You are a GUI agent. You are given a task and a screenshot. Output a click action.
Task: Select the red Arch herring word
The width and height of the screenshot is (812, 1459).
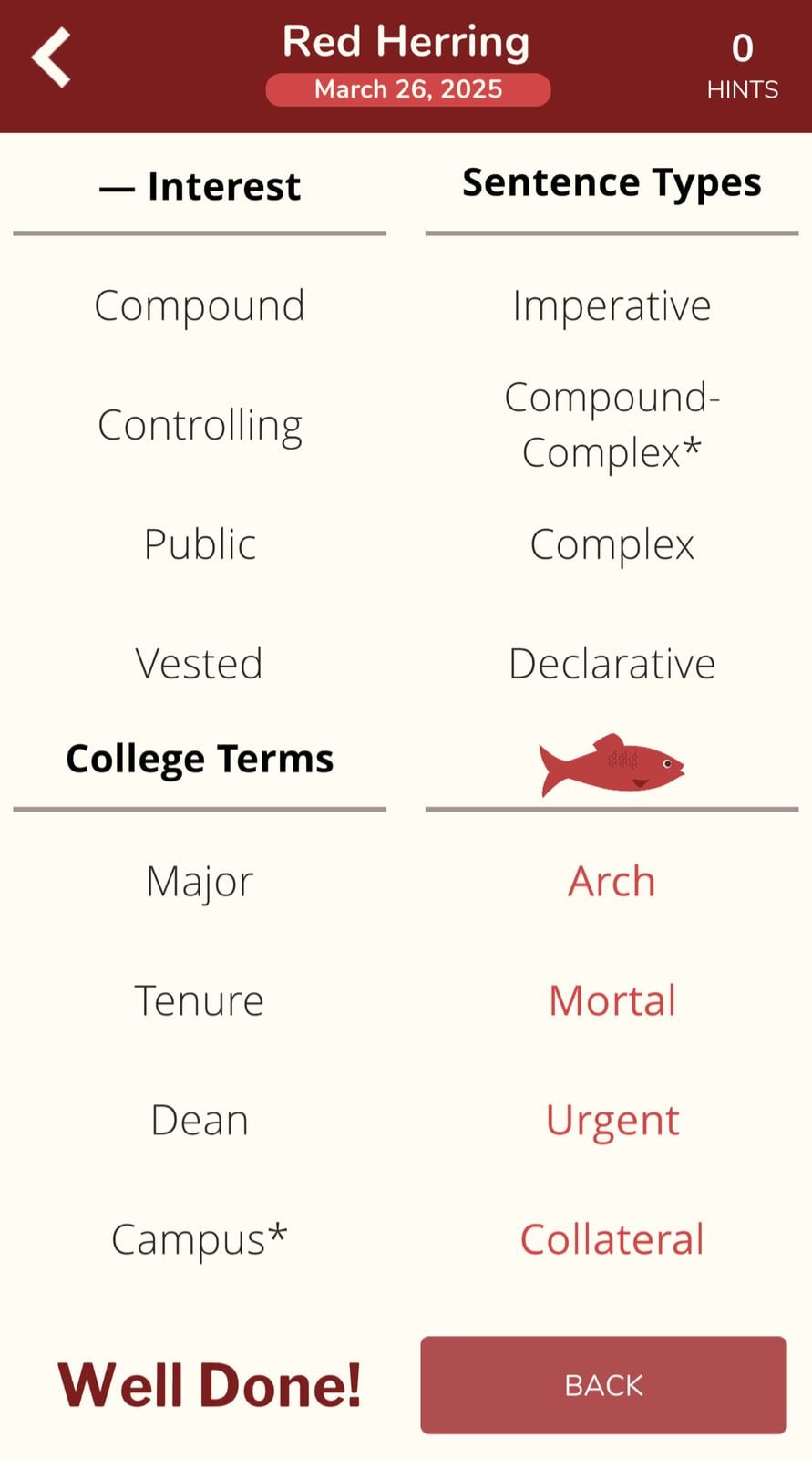click(x=612, y=880)
